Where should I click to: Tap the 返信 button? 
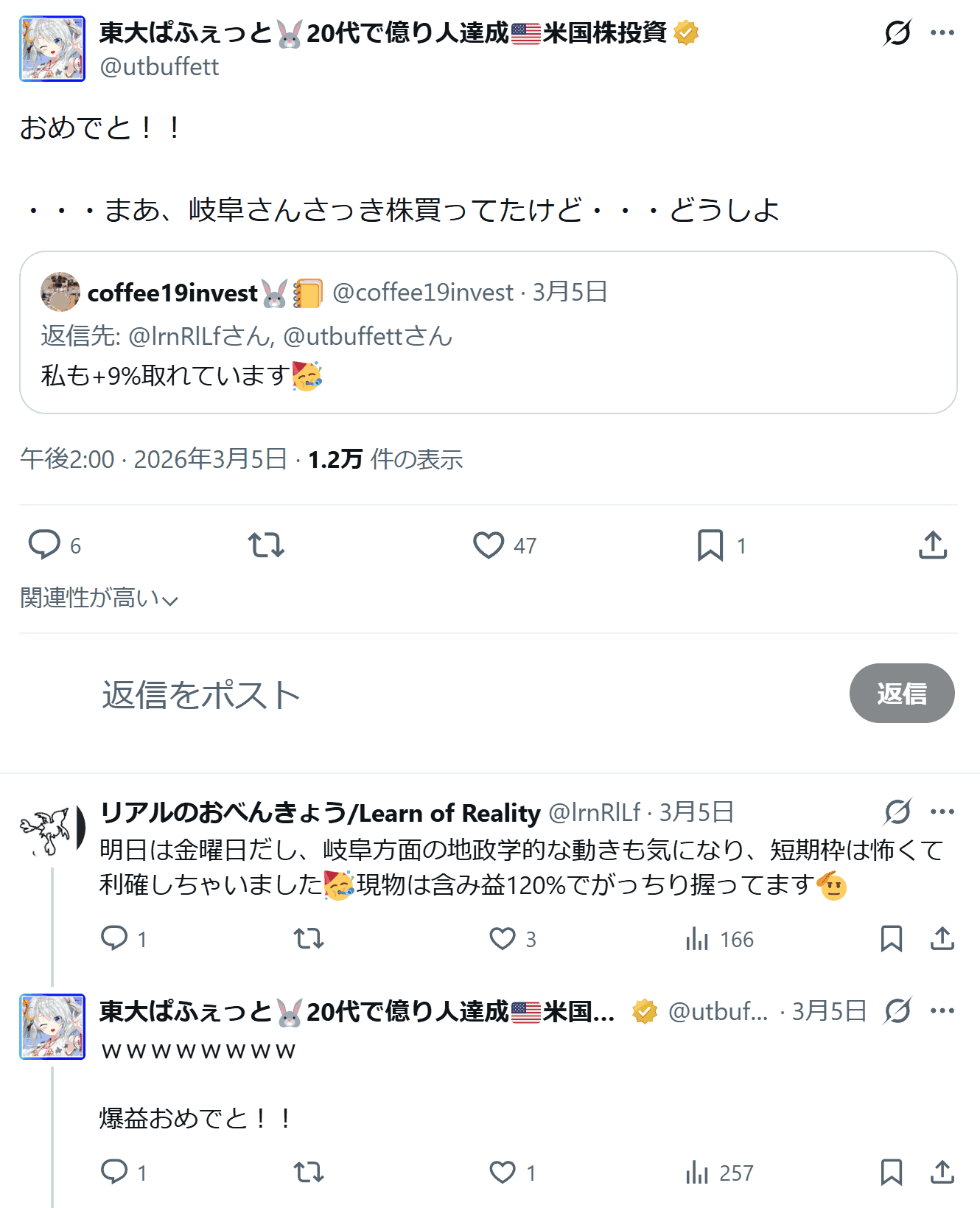[901, 694]
